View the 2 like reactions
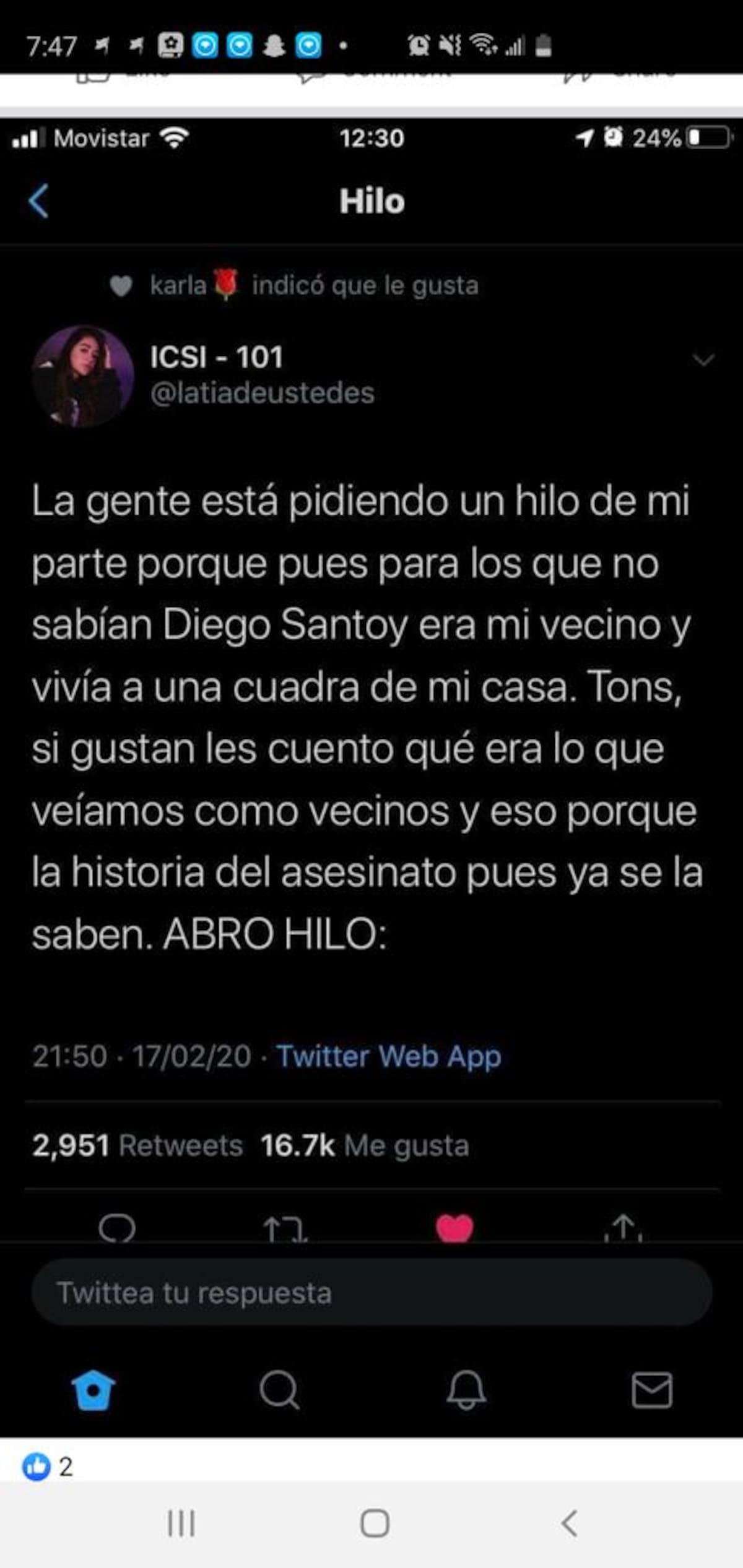The image size is (743, 1568). [x=47, y=1467]
